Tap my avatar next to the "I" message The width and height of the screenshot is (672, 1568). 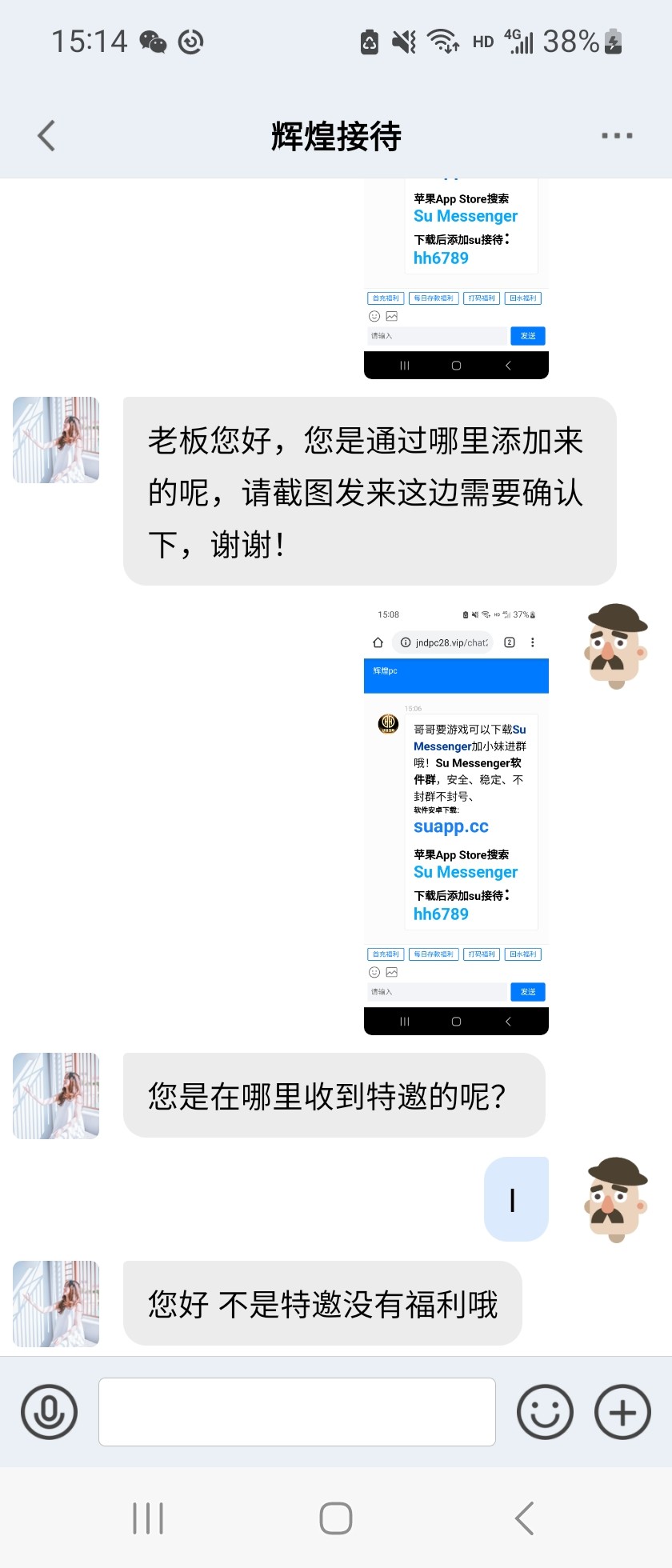point(614,1198)
